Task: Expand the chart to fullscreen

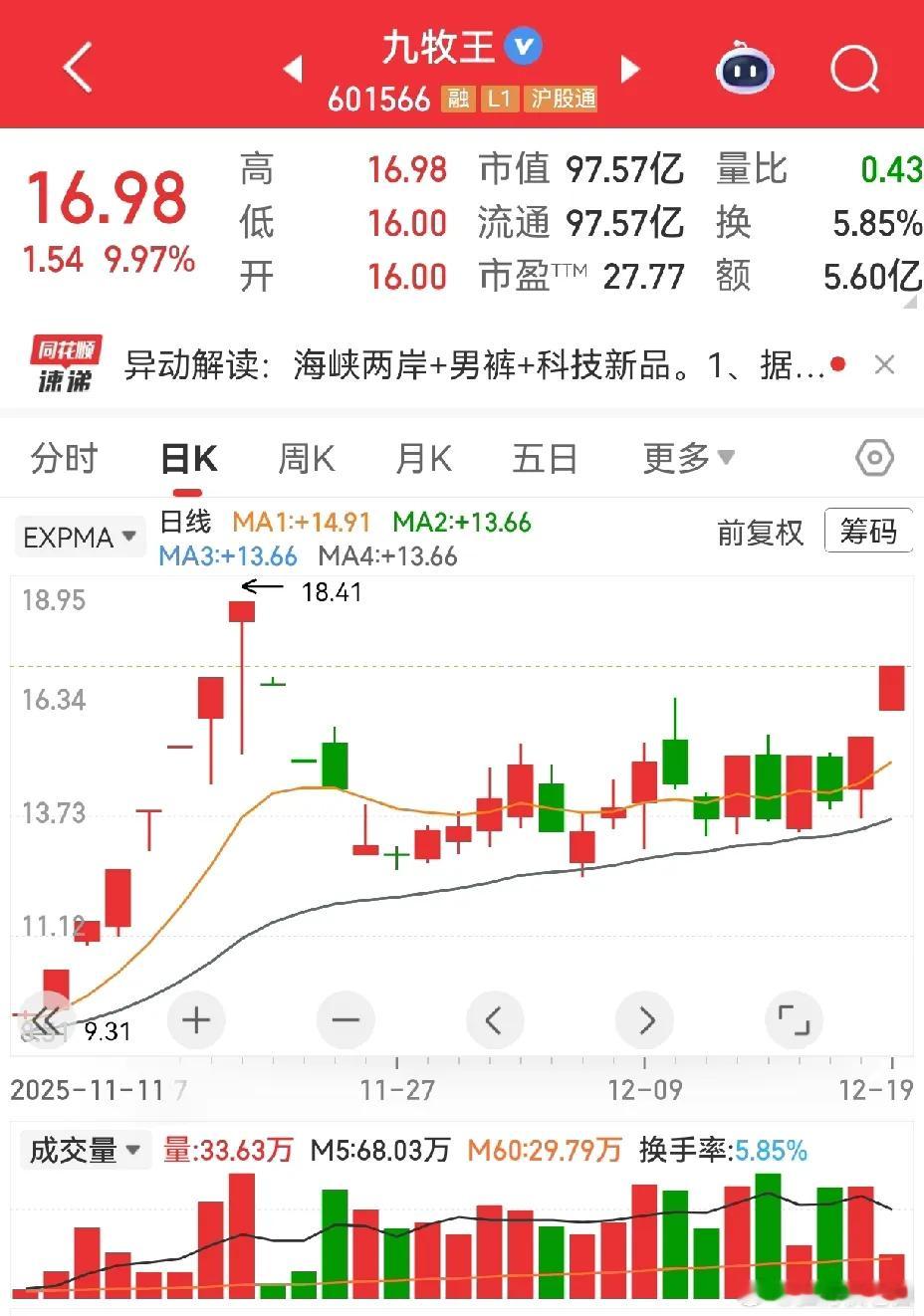Action: pos(794,1020)
